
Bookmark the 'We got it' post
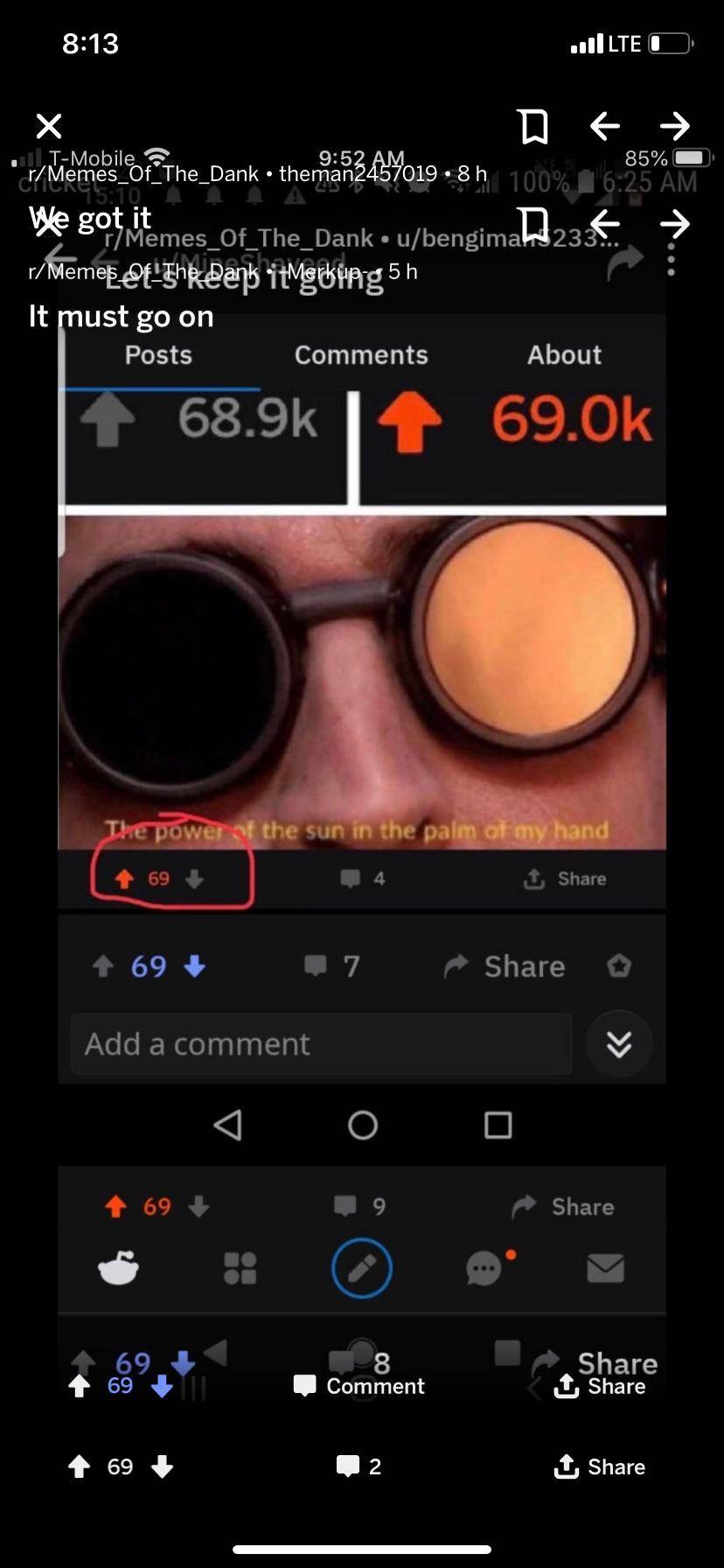click(533, 126)
